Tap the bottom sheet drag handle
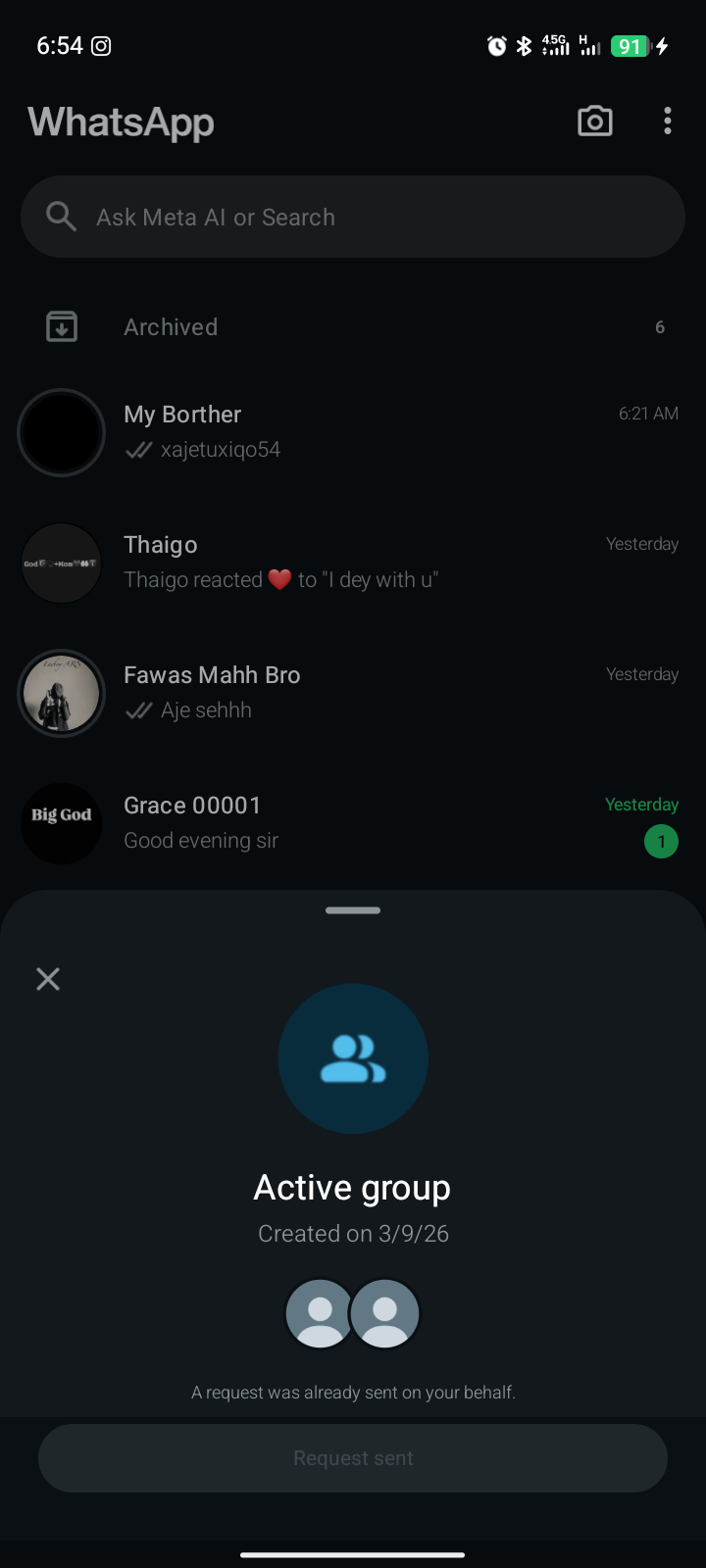 point(353,910)
